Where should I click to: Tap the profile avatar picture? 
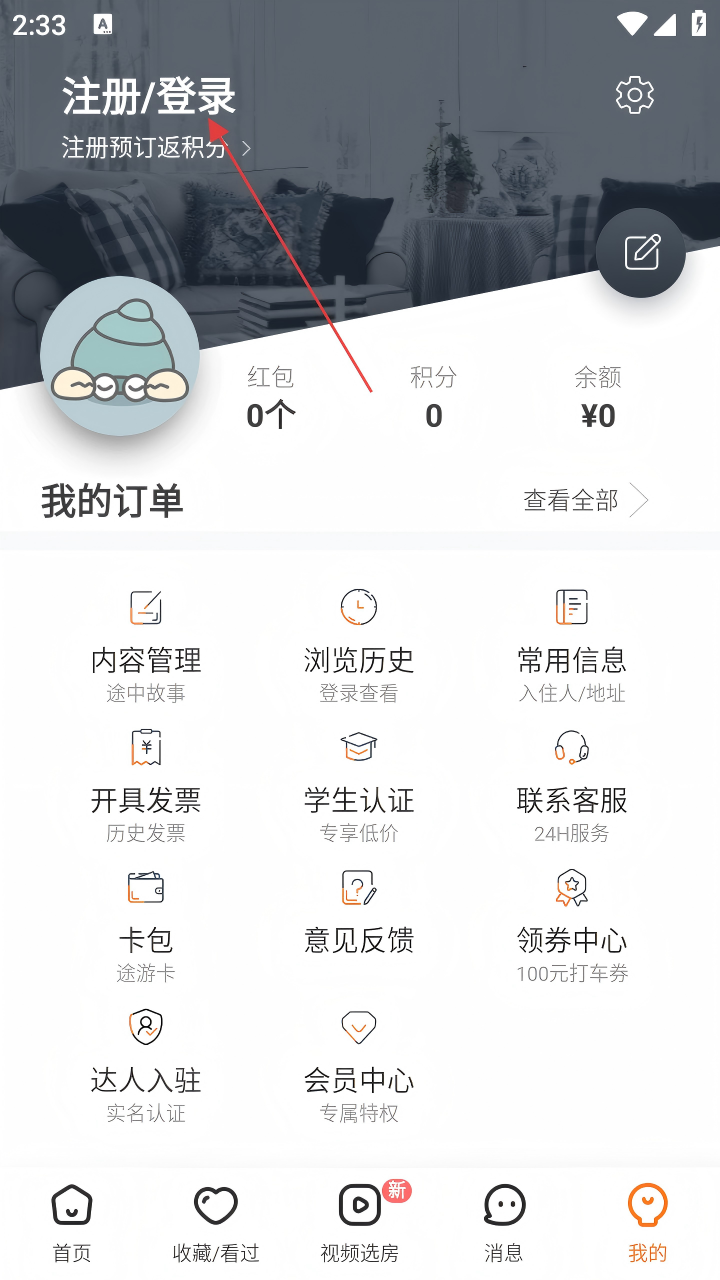[120, 356]
